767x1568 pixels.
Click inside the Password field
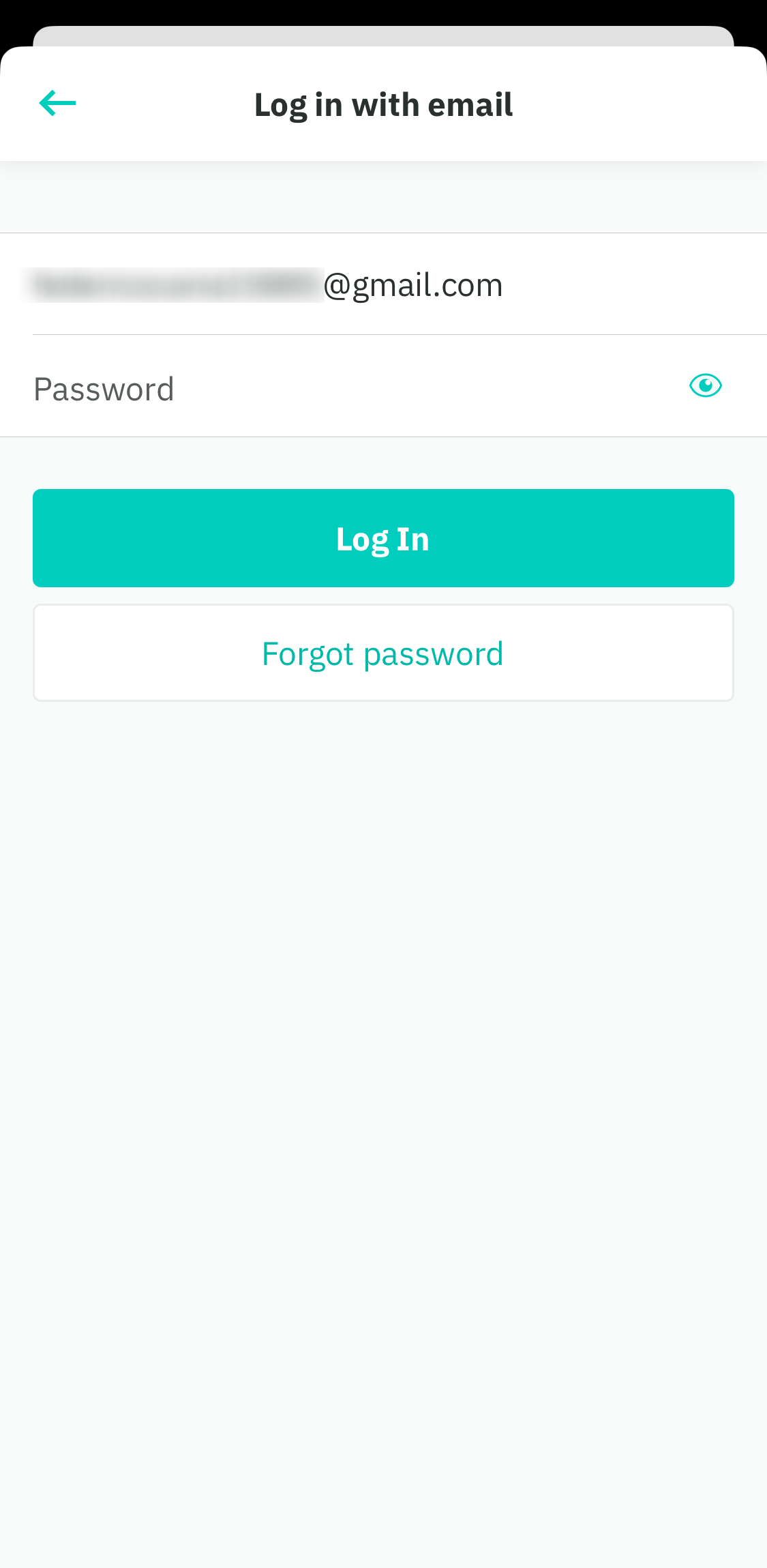pyautogui.click(x=273, y=387)
